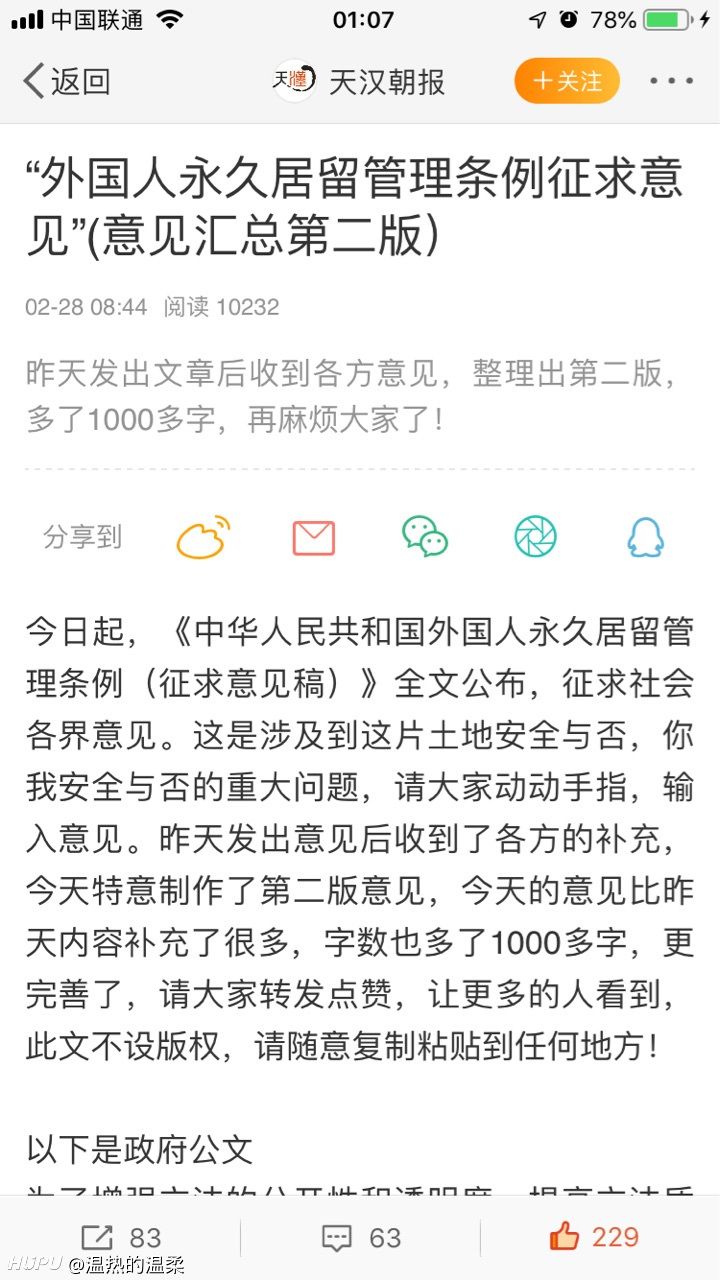Screen dimensions: 720x1280
Task: Open the three-dot overflow menu
Action: pos(671,81)
